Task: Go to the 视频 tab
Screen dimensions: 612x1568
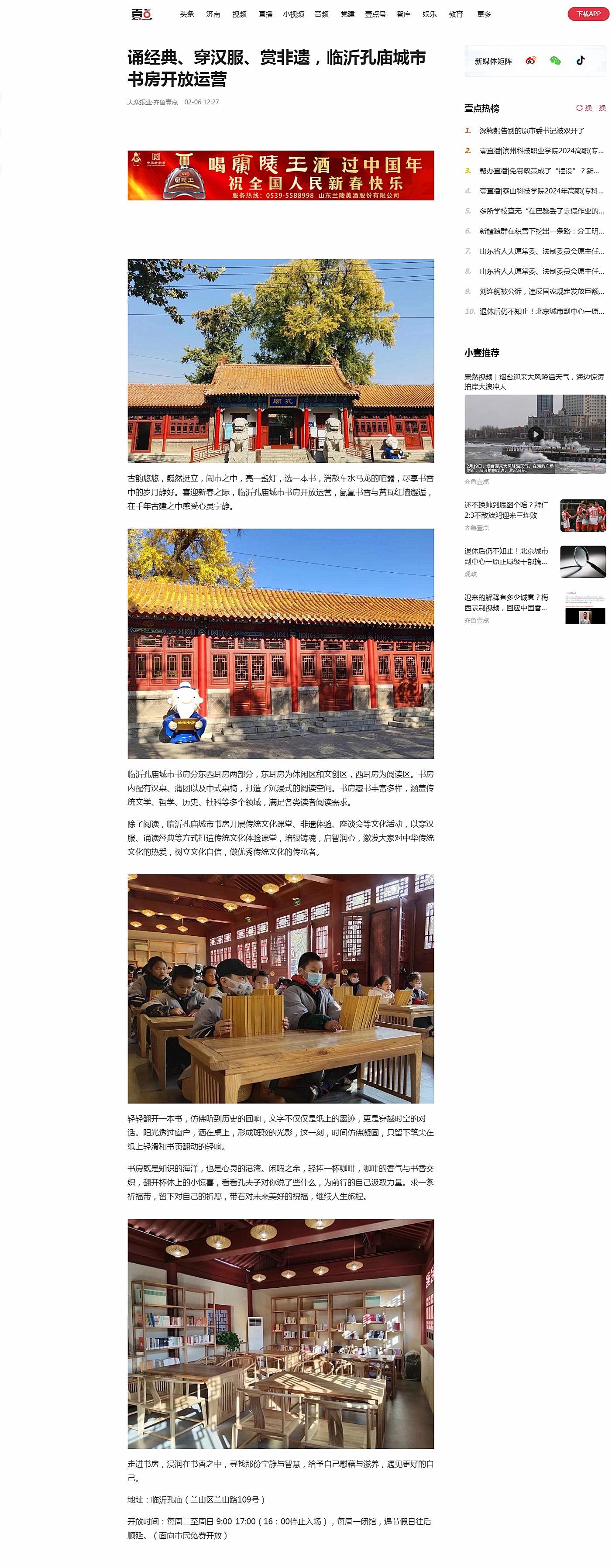Action: (x=239, y=14)
